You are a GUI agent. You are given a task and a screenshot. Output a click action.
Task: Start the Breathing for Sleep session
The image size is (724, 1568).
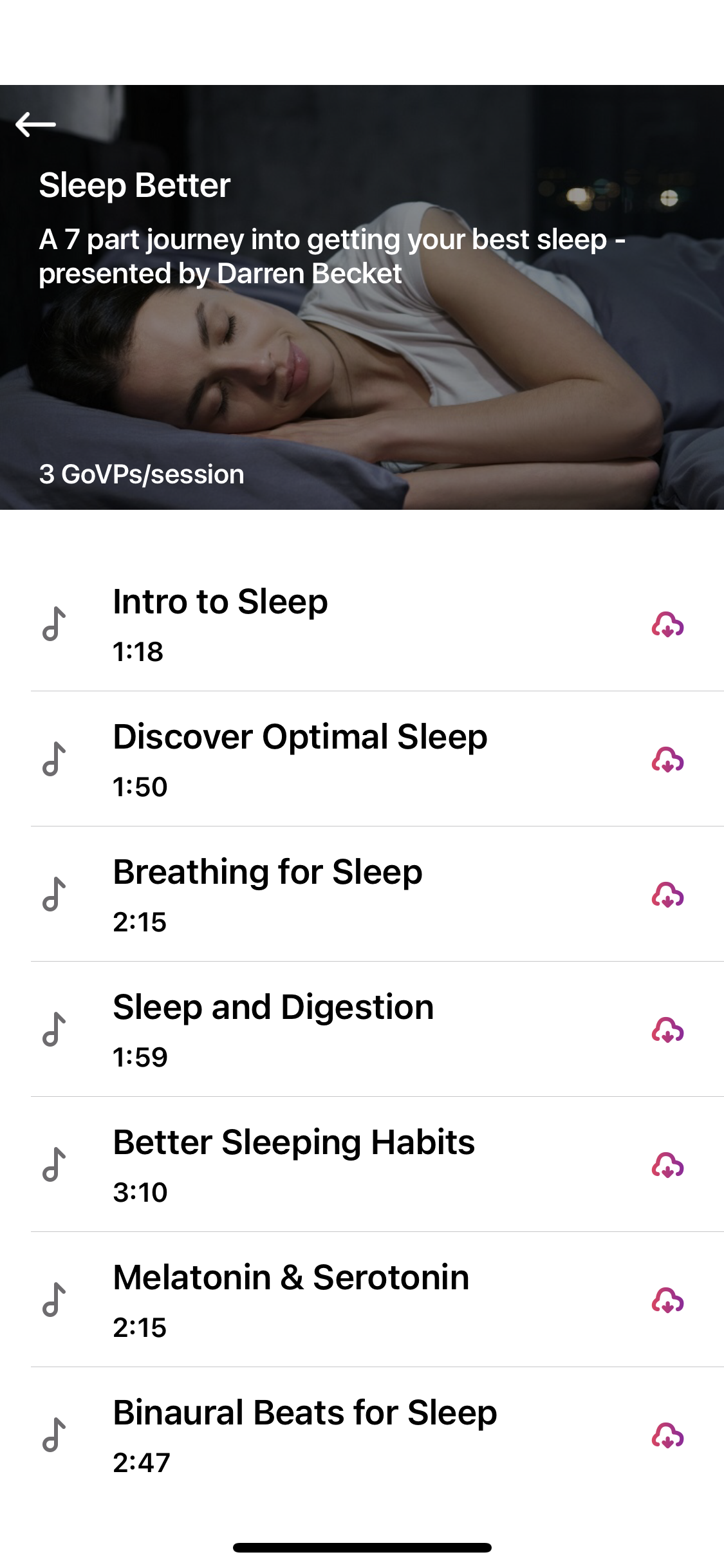377,894
